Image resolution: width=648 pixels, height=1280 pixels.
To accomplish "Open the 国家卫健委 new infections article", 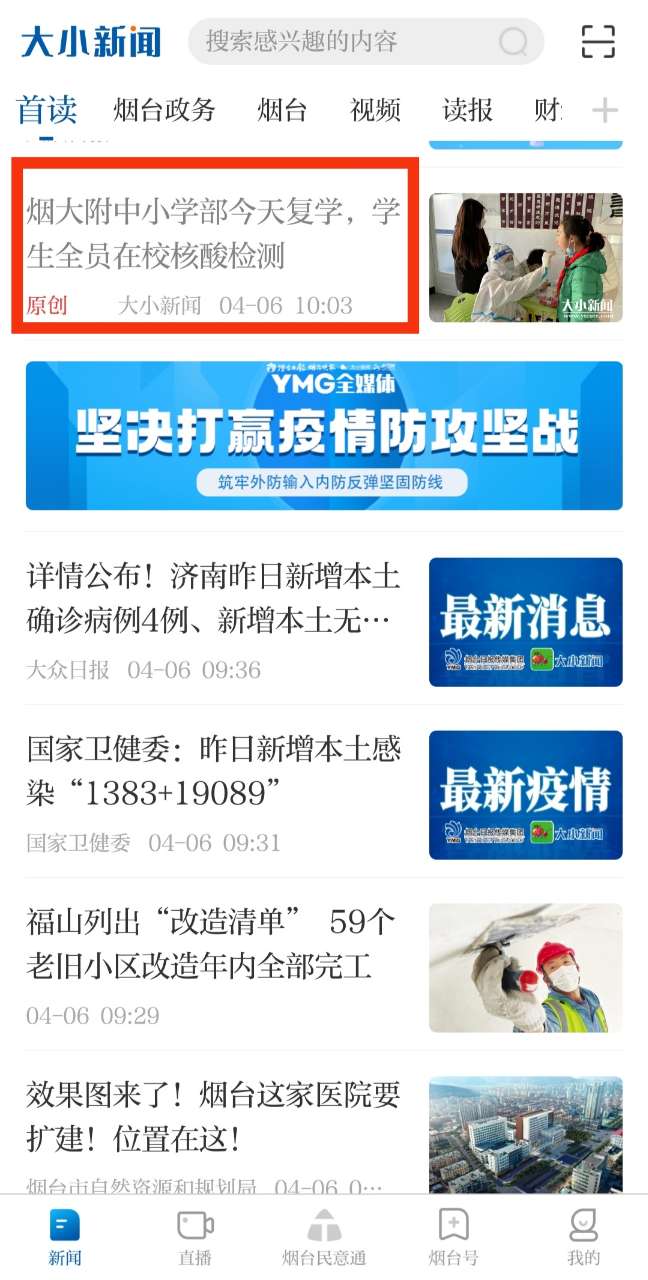I will tap(324, 794).
